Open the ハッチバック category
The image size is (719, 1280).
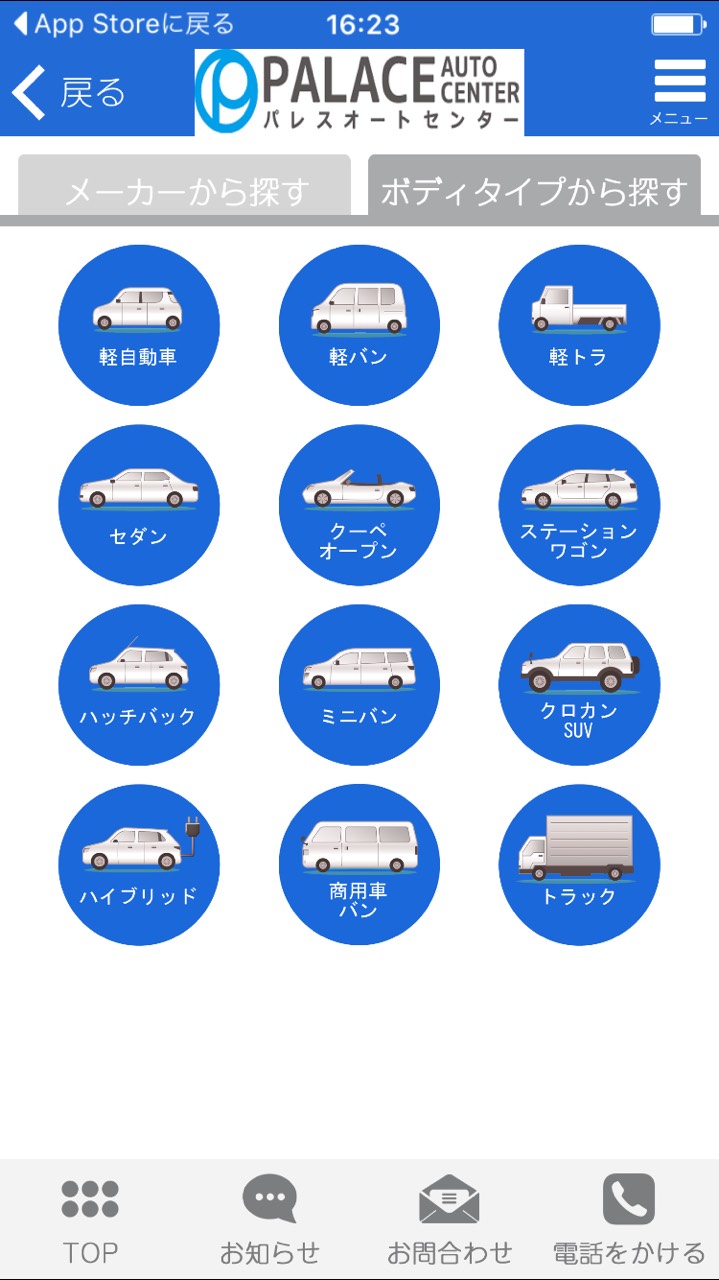click(x=139, y=685)
